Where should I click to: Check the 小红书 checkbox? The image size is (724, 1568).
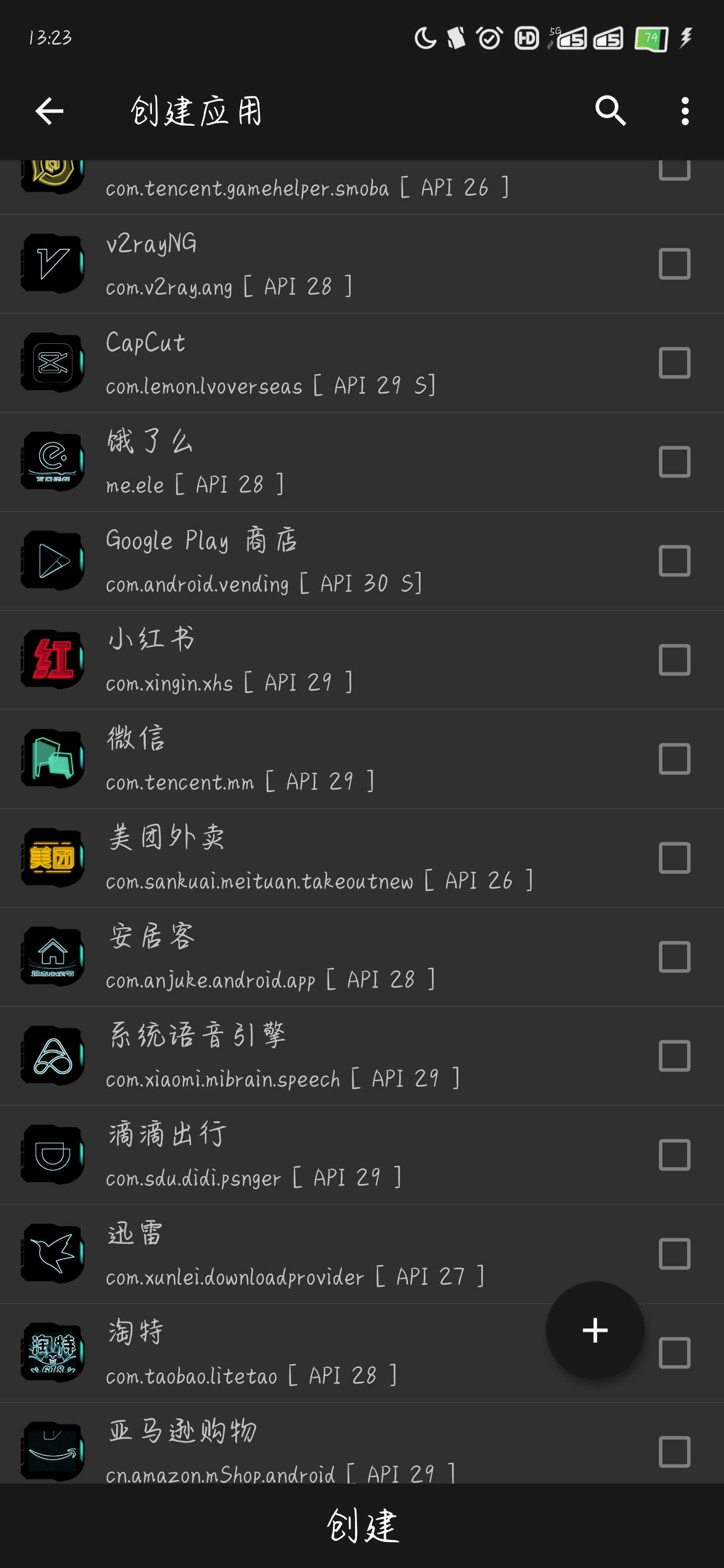674,660
